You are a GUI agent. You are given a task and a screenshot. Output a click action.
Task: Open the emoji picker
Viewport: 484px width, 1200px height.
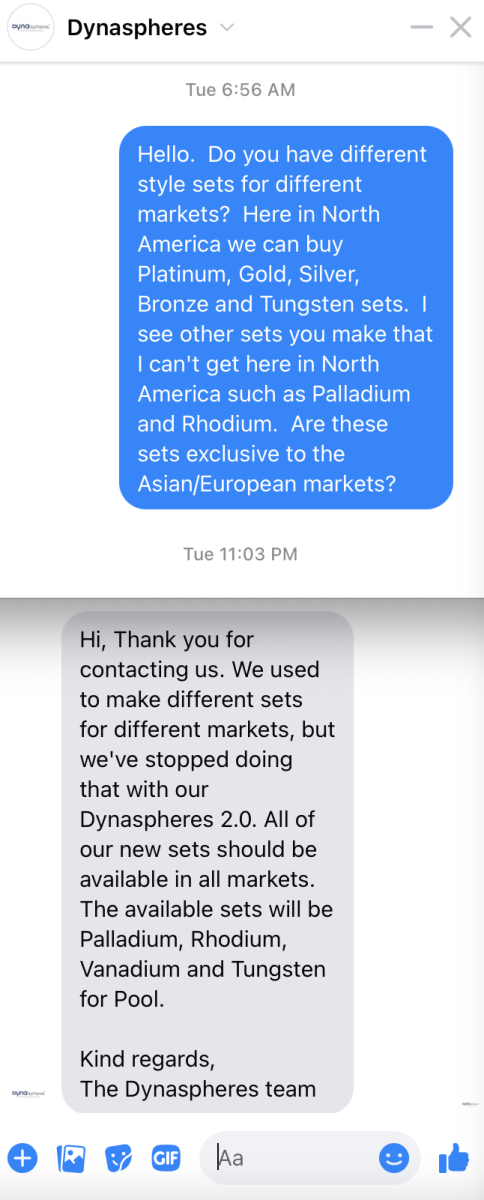click(x=394, y=1158)
